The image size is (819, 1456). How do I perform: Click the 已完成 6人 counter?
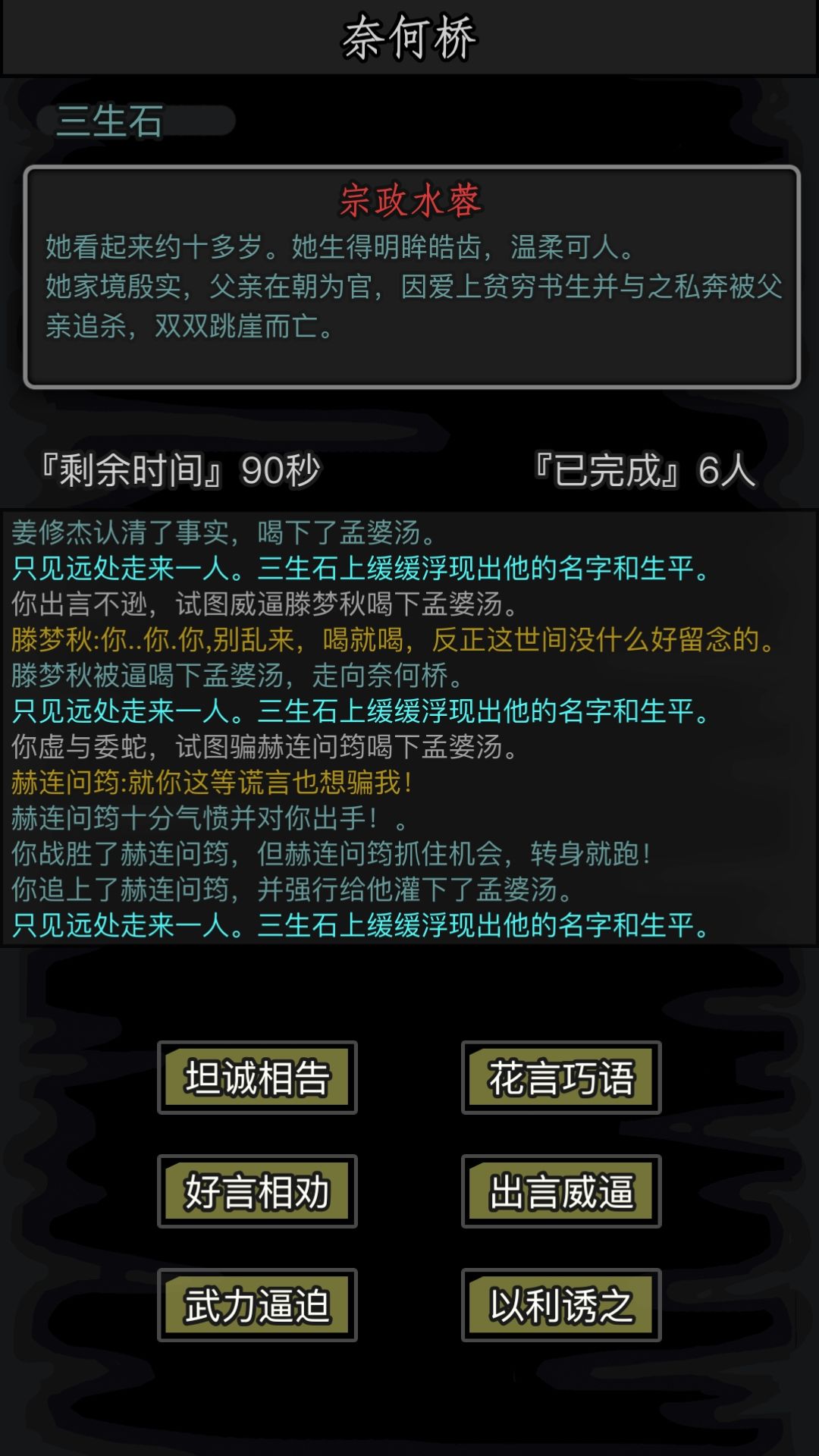click(x=645, y=470)
